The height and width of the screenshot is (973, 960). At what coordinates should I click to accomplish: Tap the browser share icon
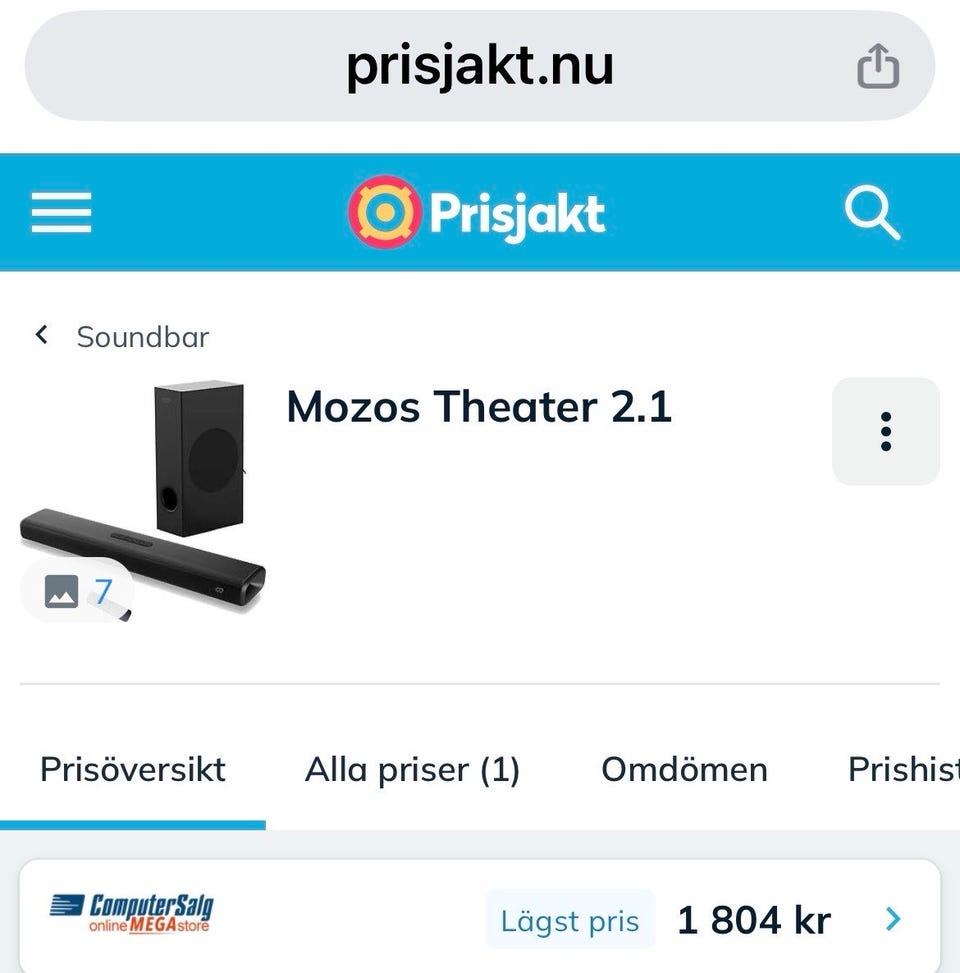(878, 67)
